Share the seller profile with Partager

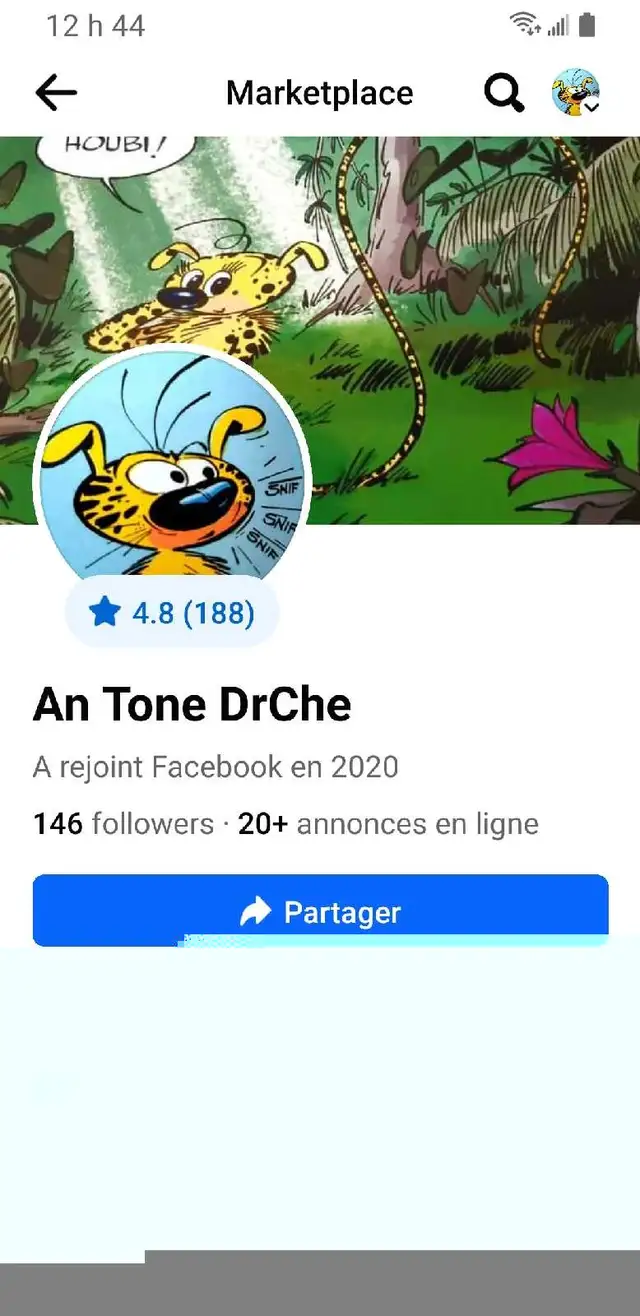(x=320, y=911)
